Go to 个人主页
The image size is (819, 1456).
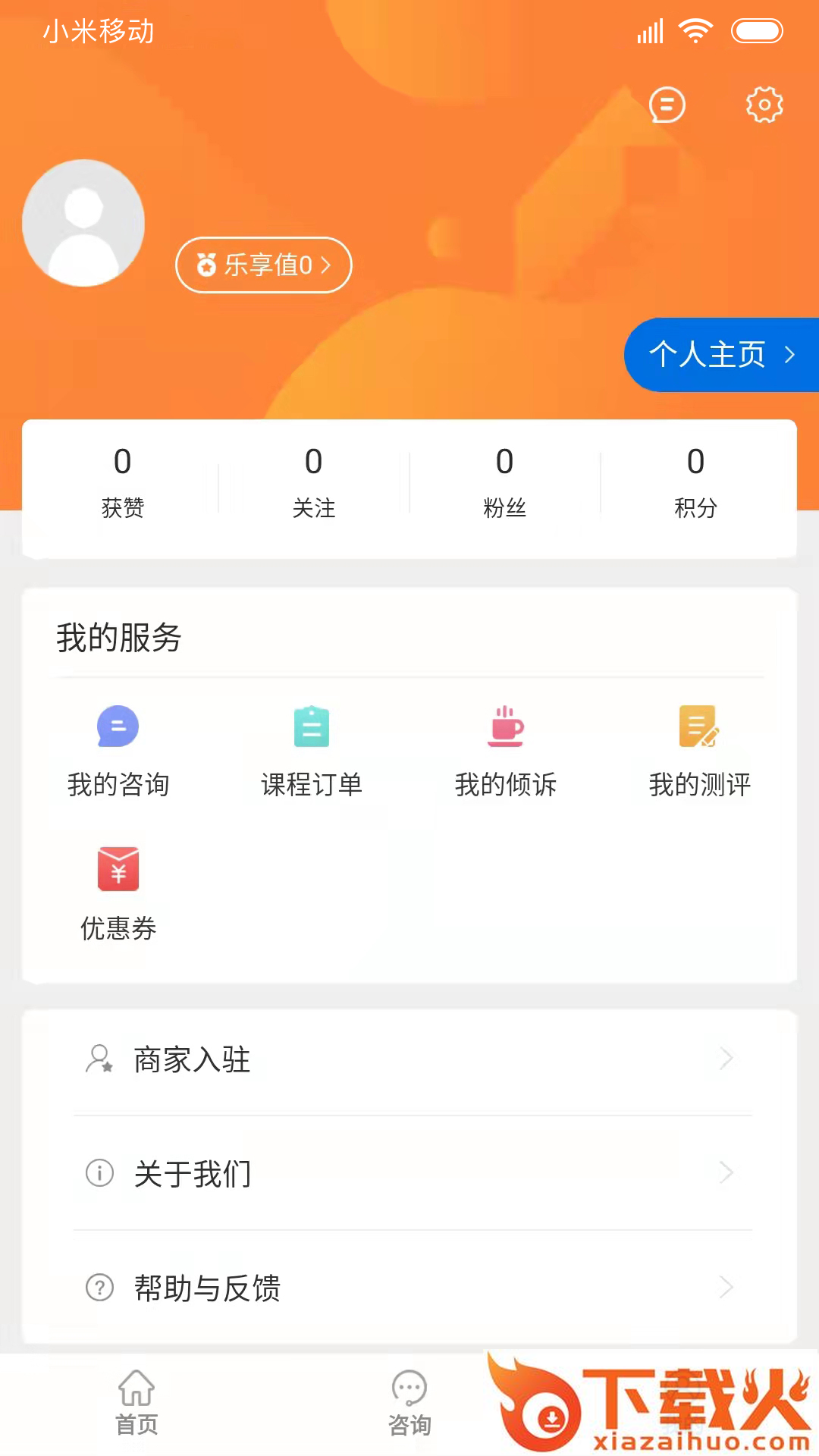point(720,354)
